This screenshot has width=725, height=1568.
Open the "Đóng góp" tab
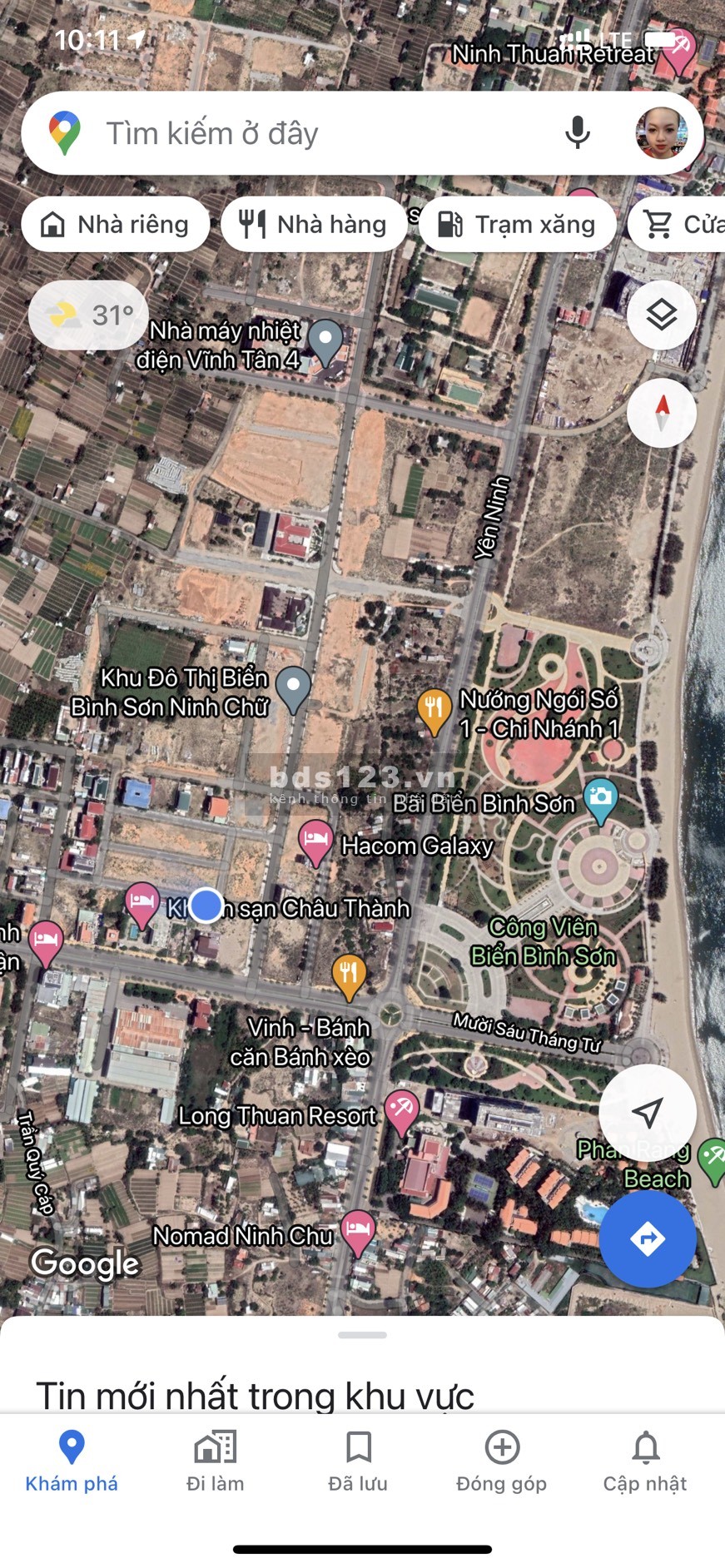click(502, 1461)
